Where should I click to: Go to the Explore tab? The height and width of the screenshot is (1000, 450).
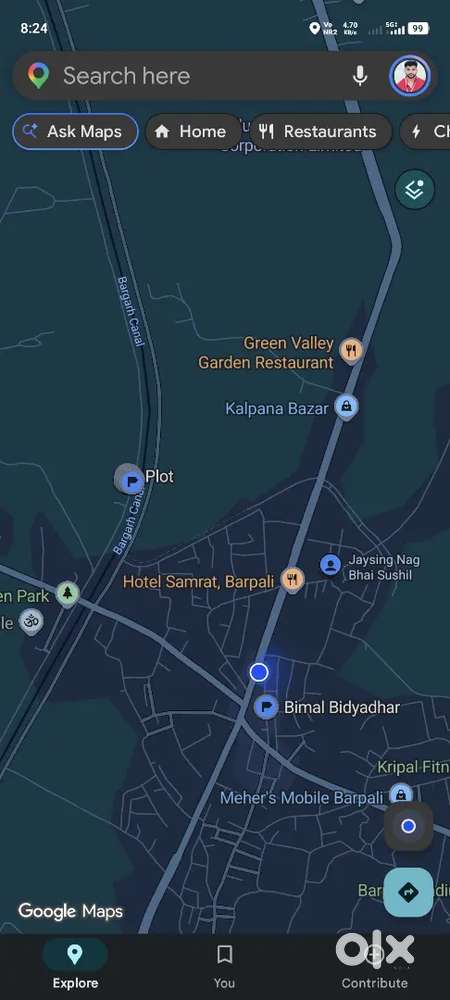(75, 965)
